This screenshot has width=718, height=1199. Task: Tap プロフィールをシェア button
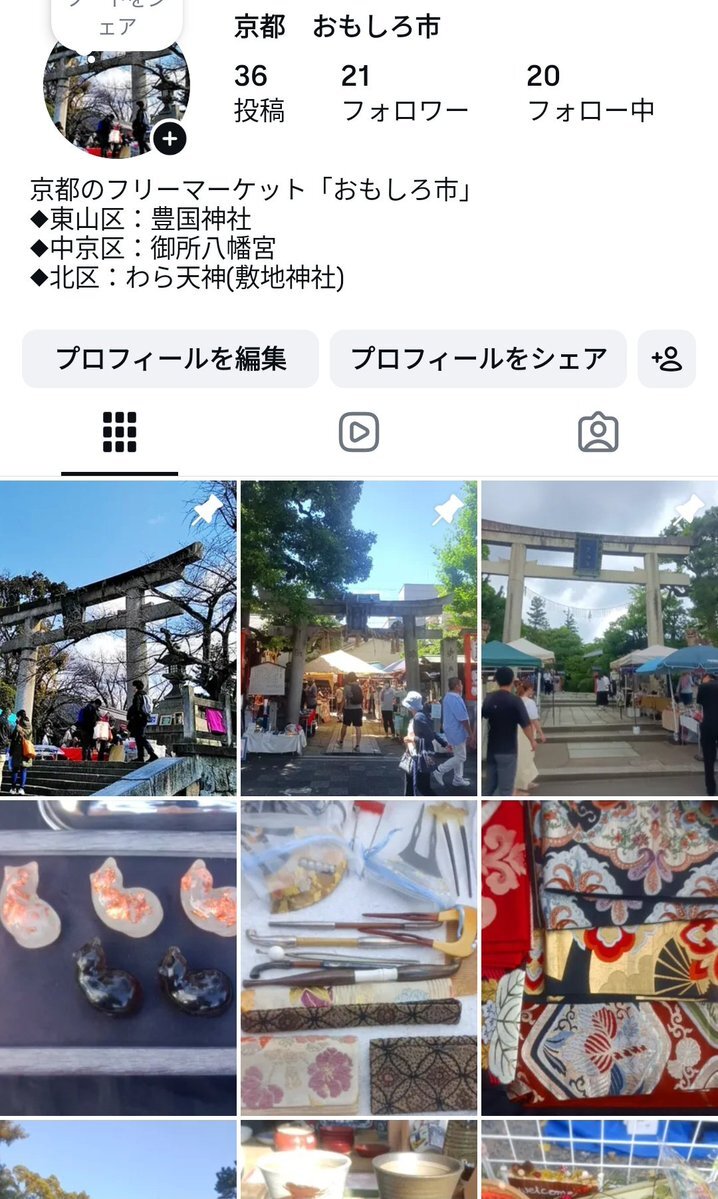[478, 359]
